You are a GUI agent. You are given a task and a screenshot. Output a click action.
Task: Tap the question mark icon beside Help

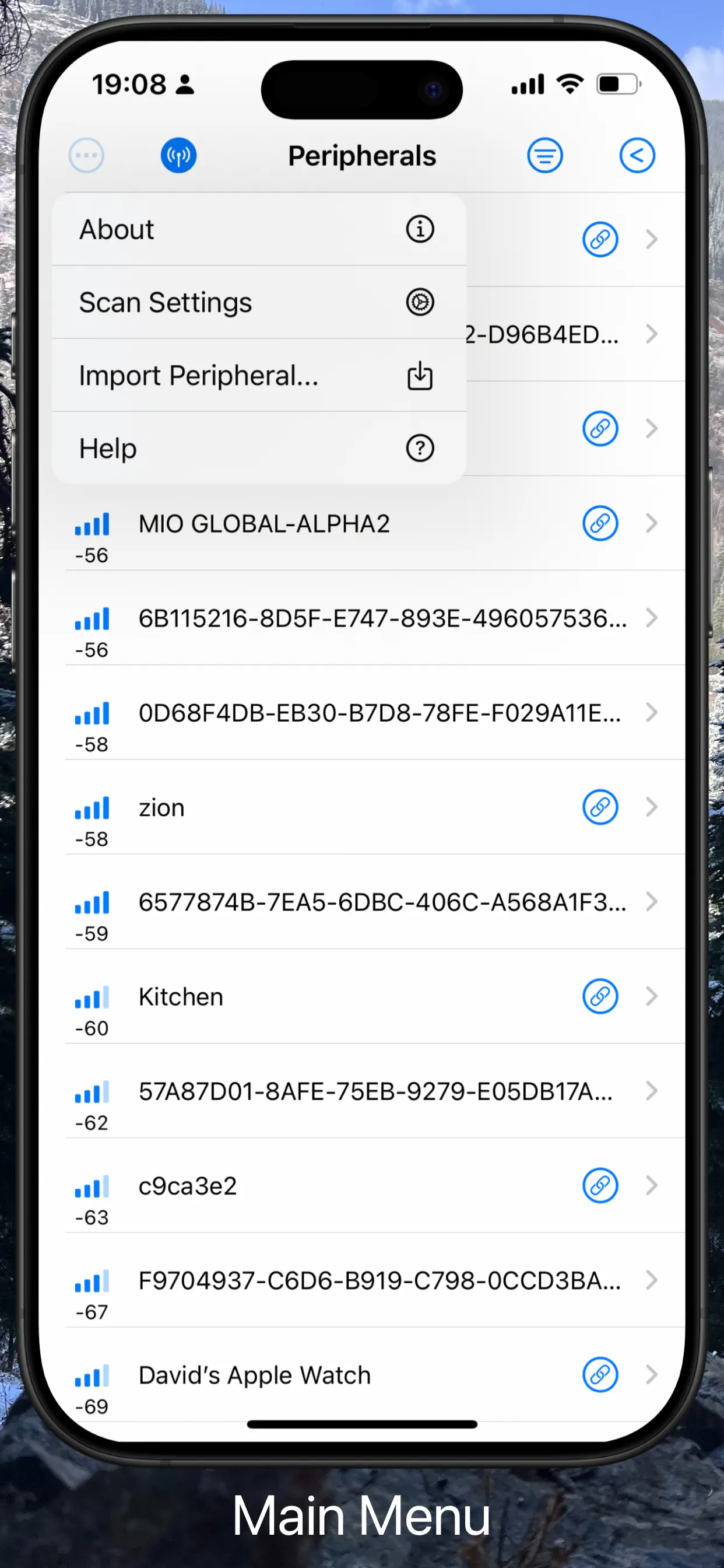tap(419, 449)
